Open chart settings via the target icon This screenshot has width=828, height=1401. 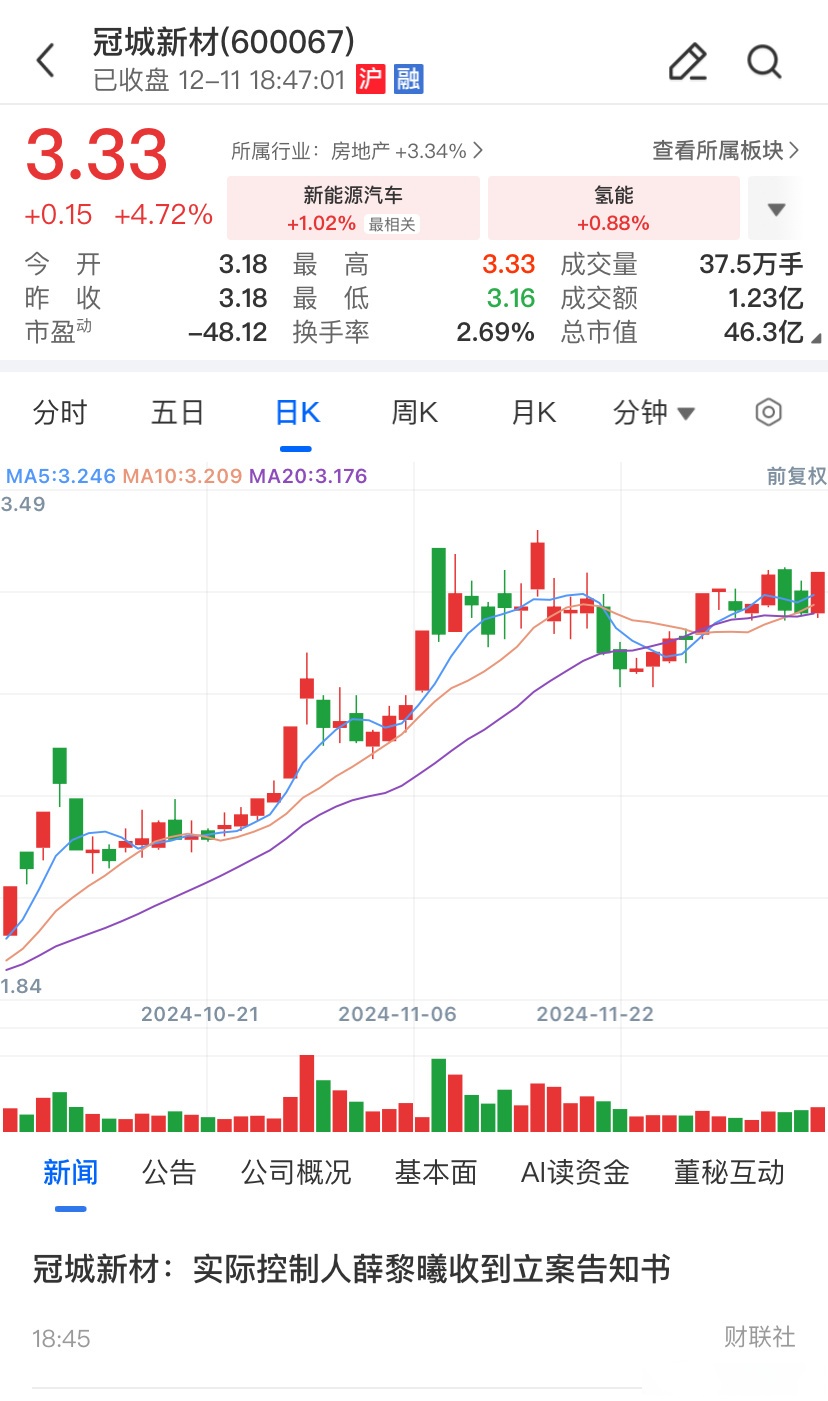pos(767,412)
